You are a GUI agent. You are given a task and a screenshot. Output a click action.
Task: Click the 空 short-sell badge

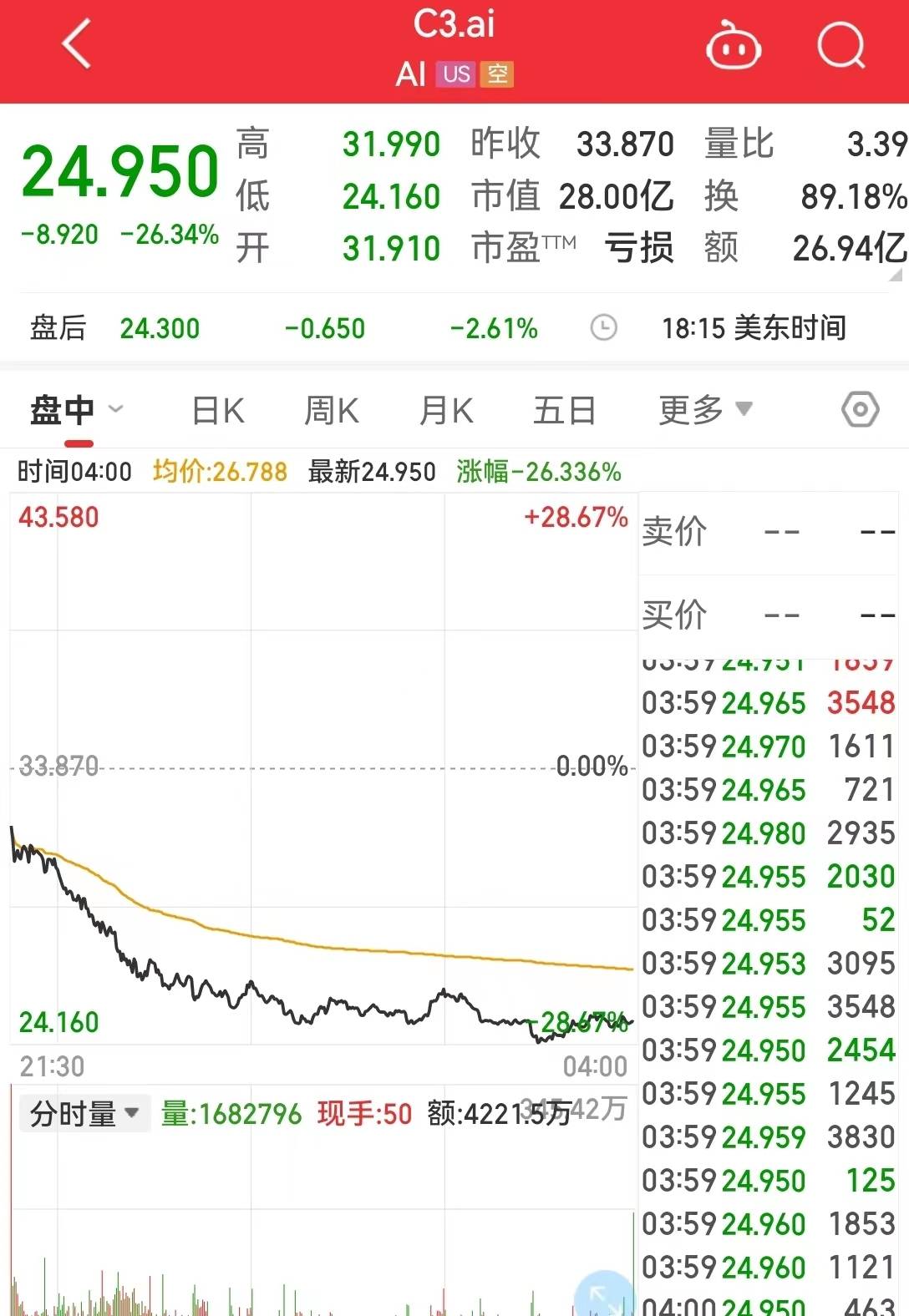coord(499,75)
